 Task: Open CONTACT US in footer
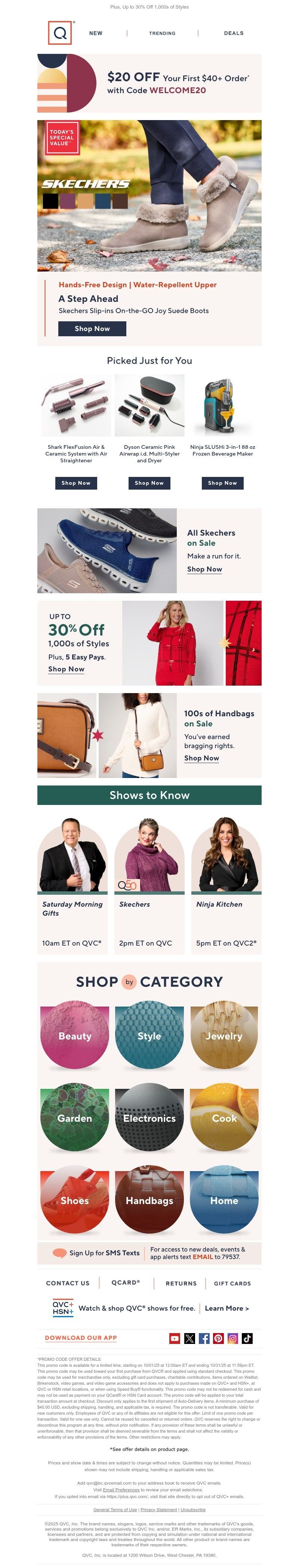point(67,1283)
